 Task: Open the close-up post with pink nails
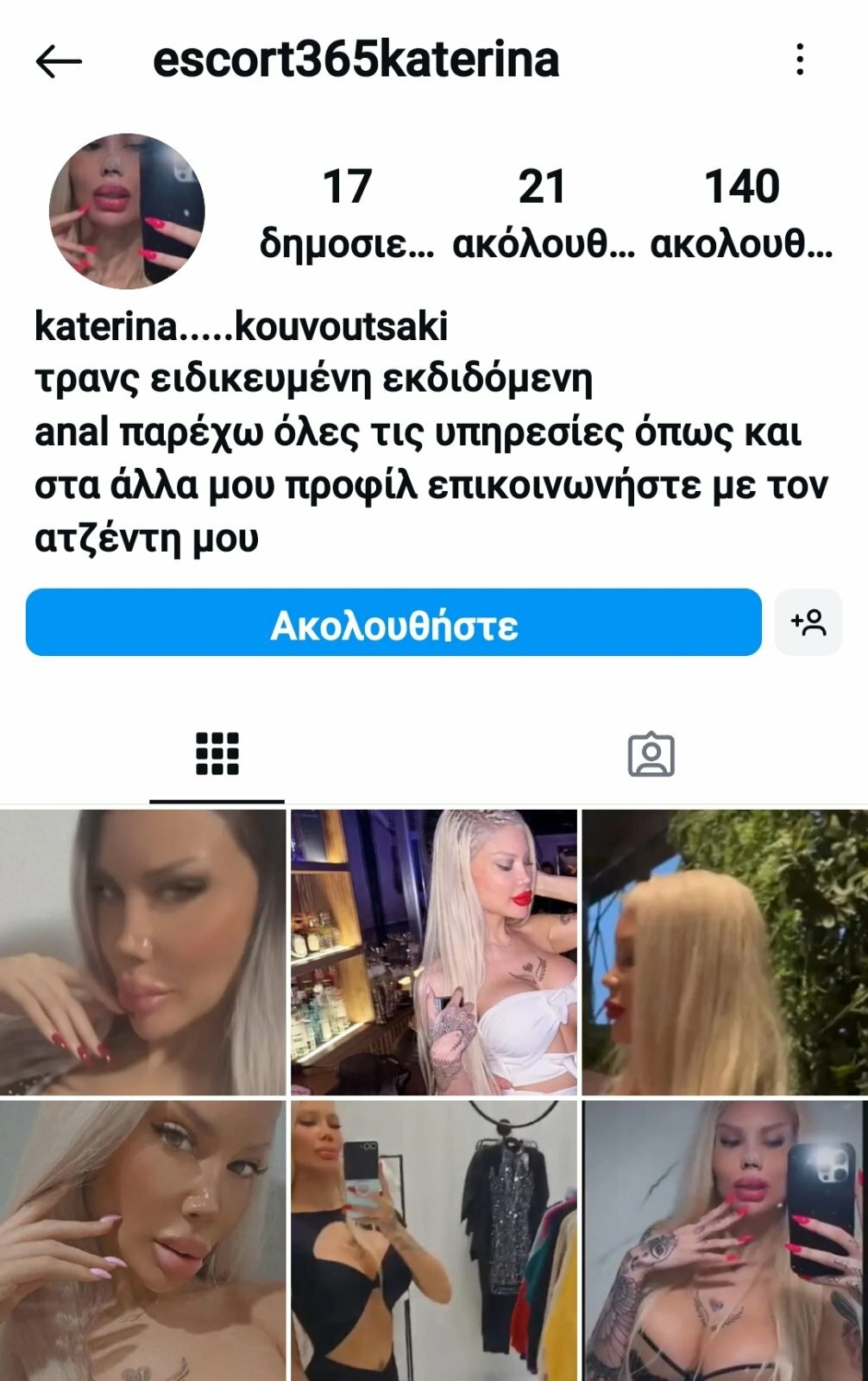tap(142, 1240)
